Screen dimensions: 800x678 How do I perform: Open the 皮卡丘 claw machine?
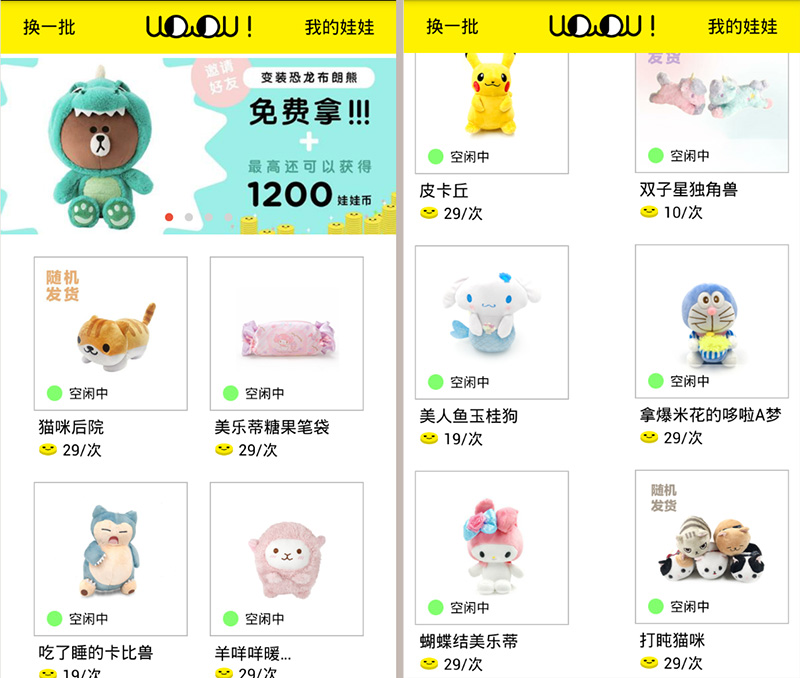[491, 110]
